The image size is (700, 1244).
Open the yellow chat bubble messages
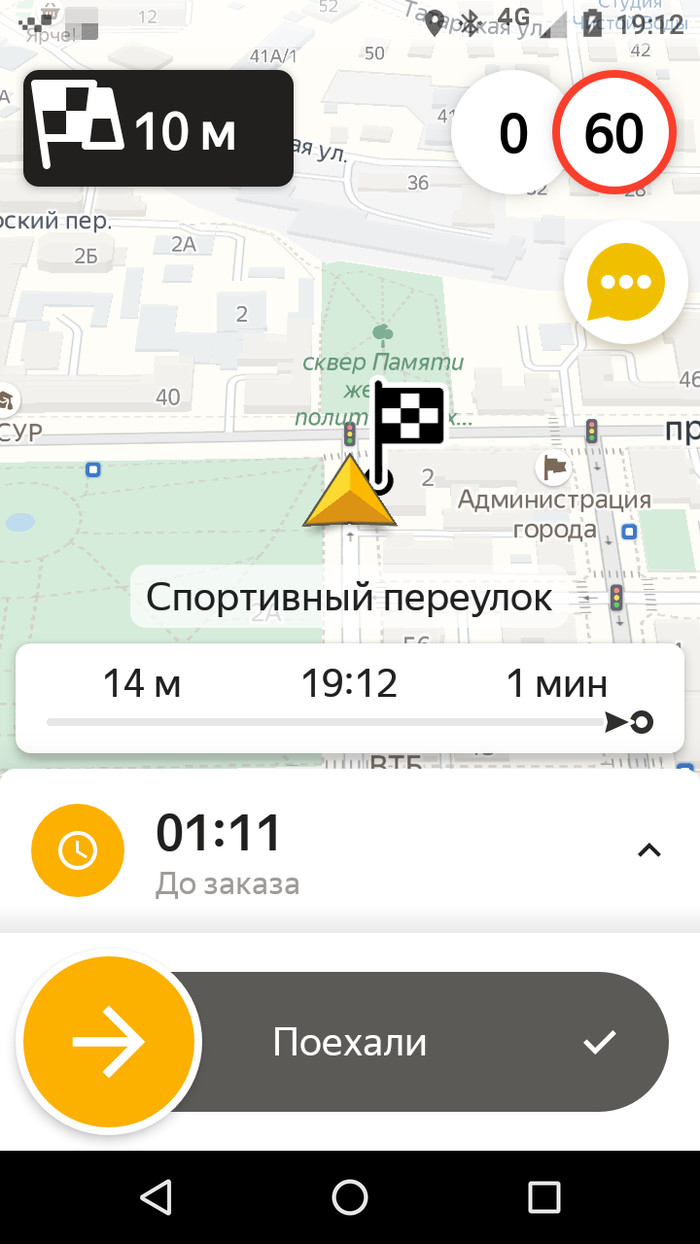pos(626,283)
